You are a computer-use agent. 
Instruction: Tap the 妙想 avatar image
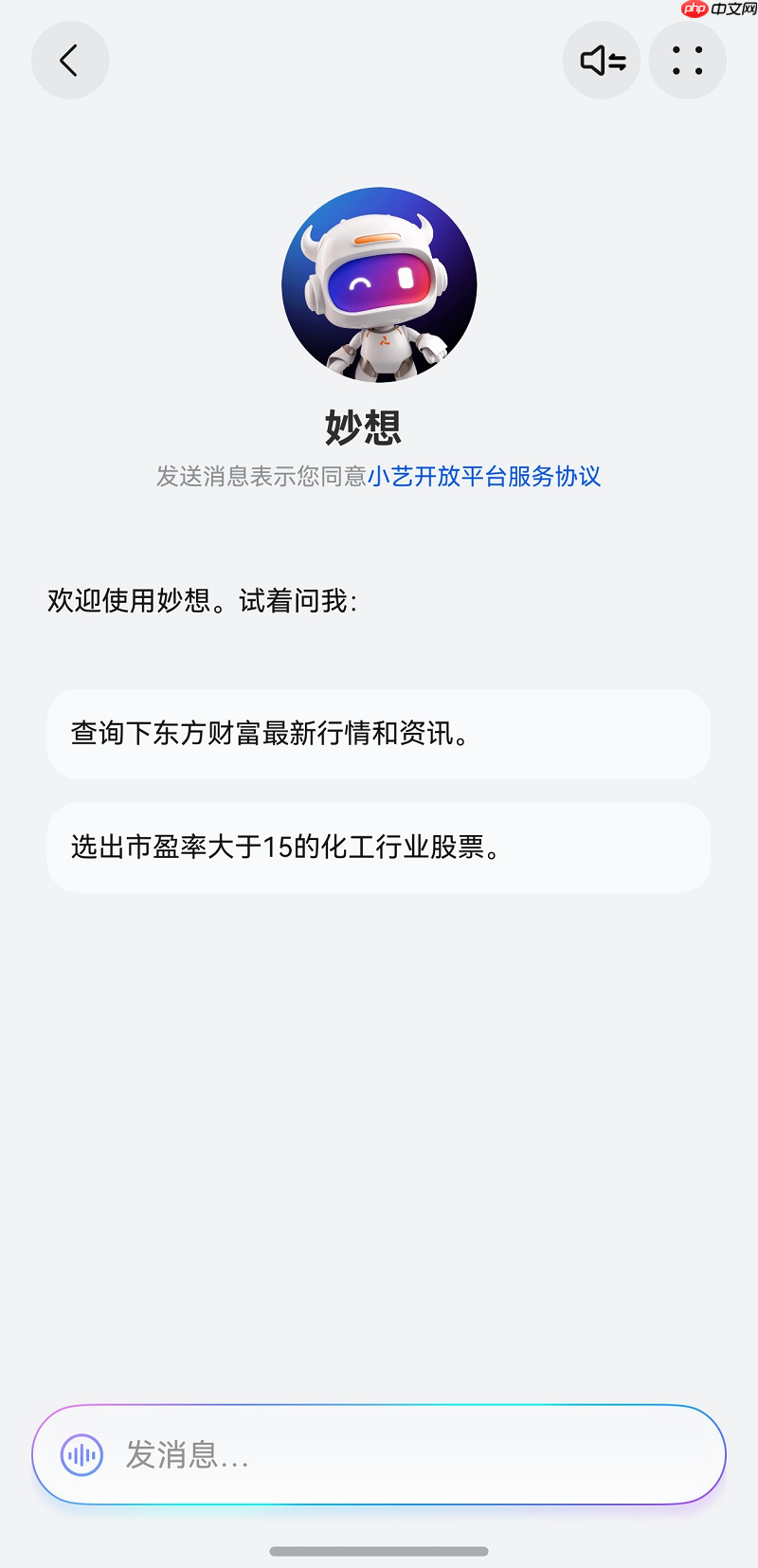(x=379, y=284)
